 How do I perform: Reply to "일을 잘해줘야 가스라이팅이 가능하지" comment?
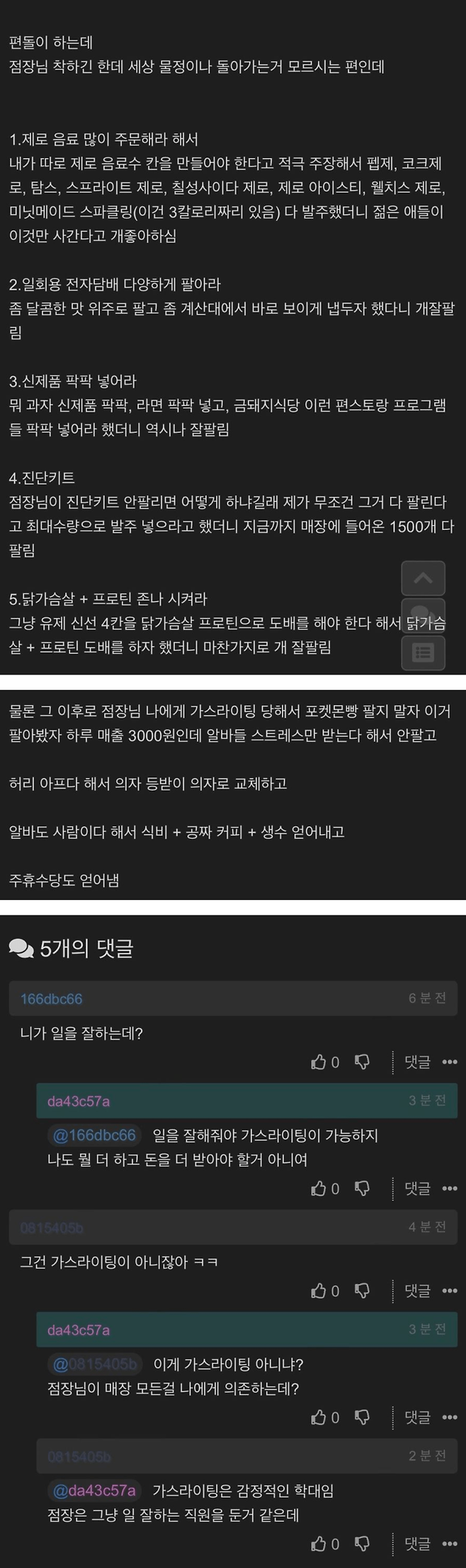click(x=417, y=1188)
